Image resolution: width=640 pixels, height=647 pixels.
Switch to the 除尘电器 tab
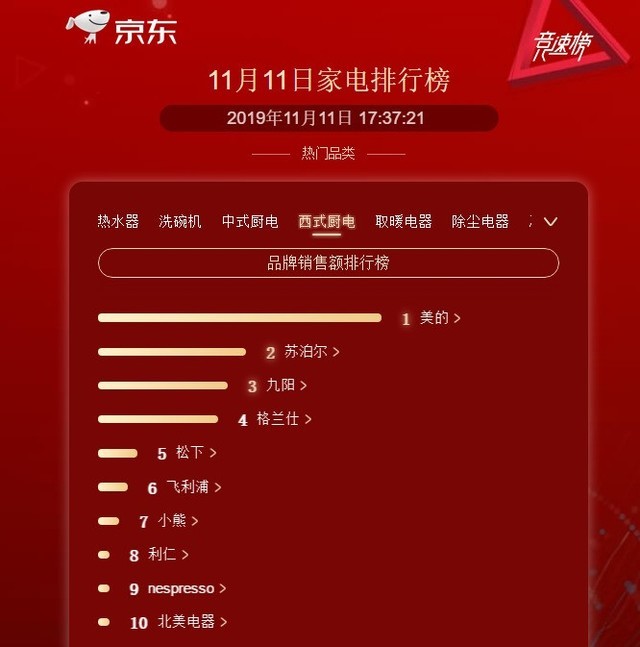(x=480, y=221)
